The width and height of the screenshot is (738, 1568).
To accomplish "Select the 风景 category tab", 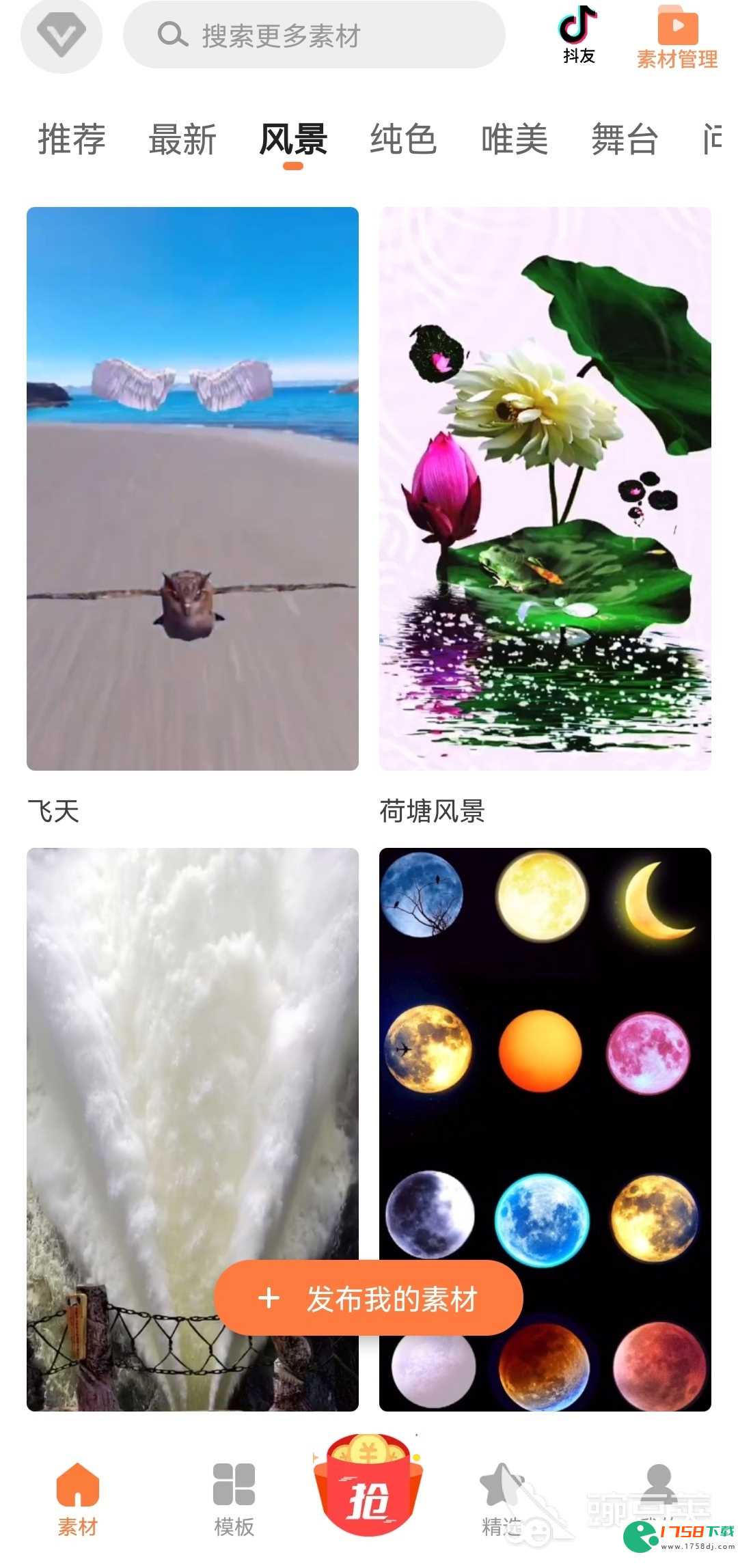I will coord(293,139).
